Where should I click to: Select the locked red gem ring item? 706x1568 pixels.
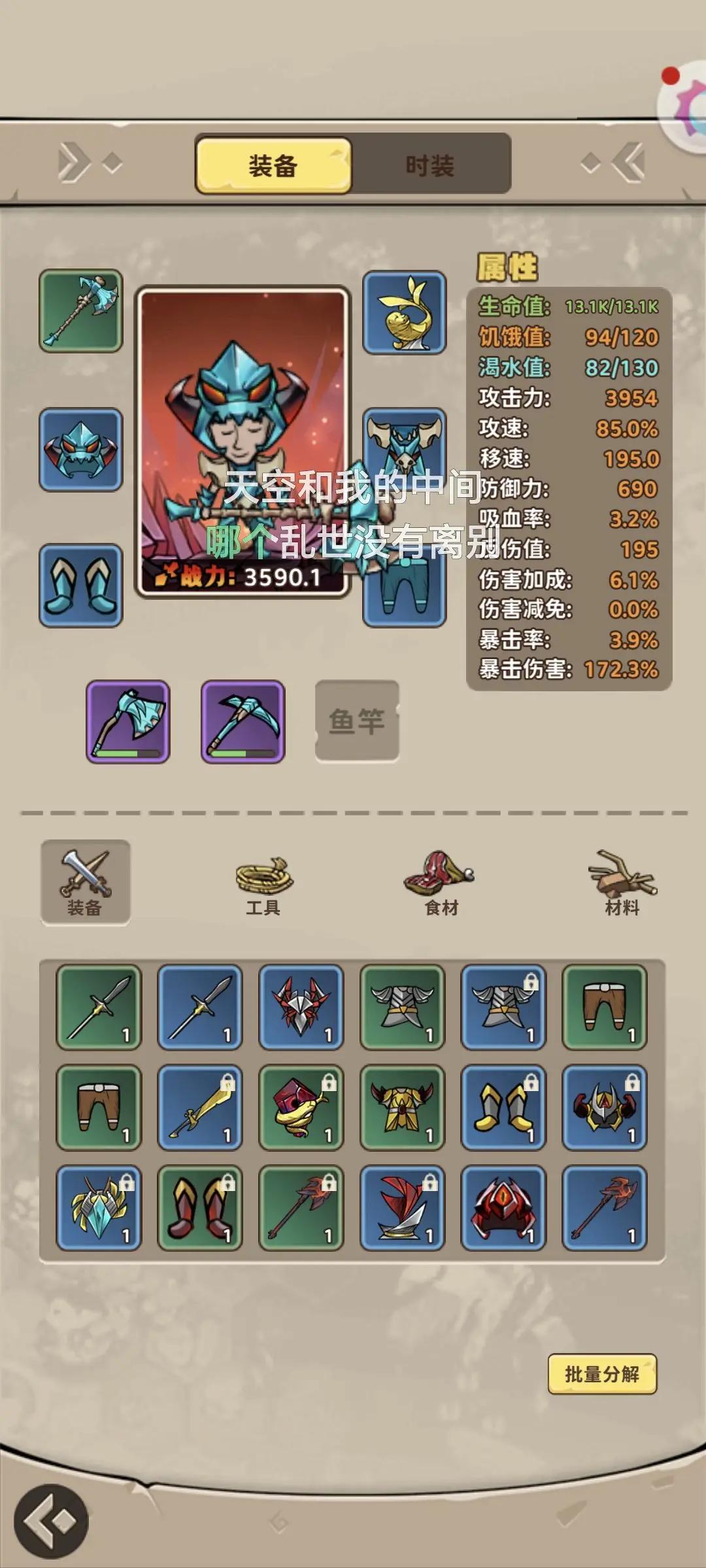(301, 1107)
